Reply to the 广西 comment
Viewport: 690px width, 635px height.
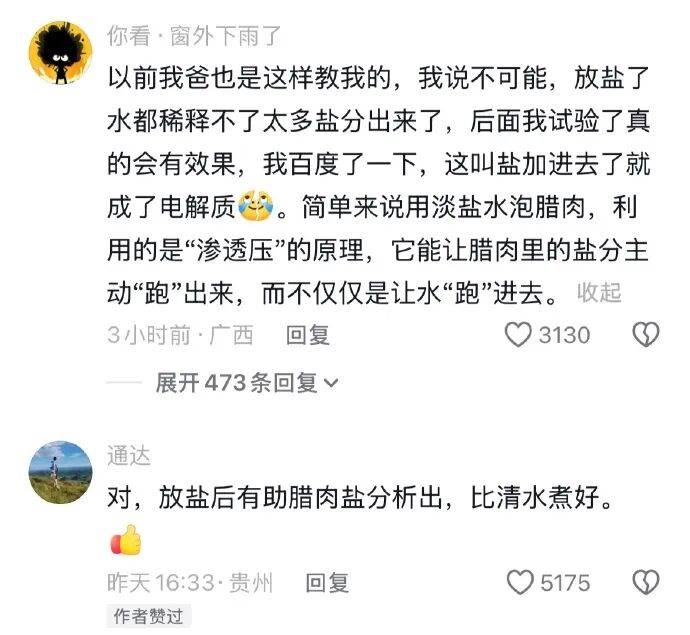(x=308, y=335)
